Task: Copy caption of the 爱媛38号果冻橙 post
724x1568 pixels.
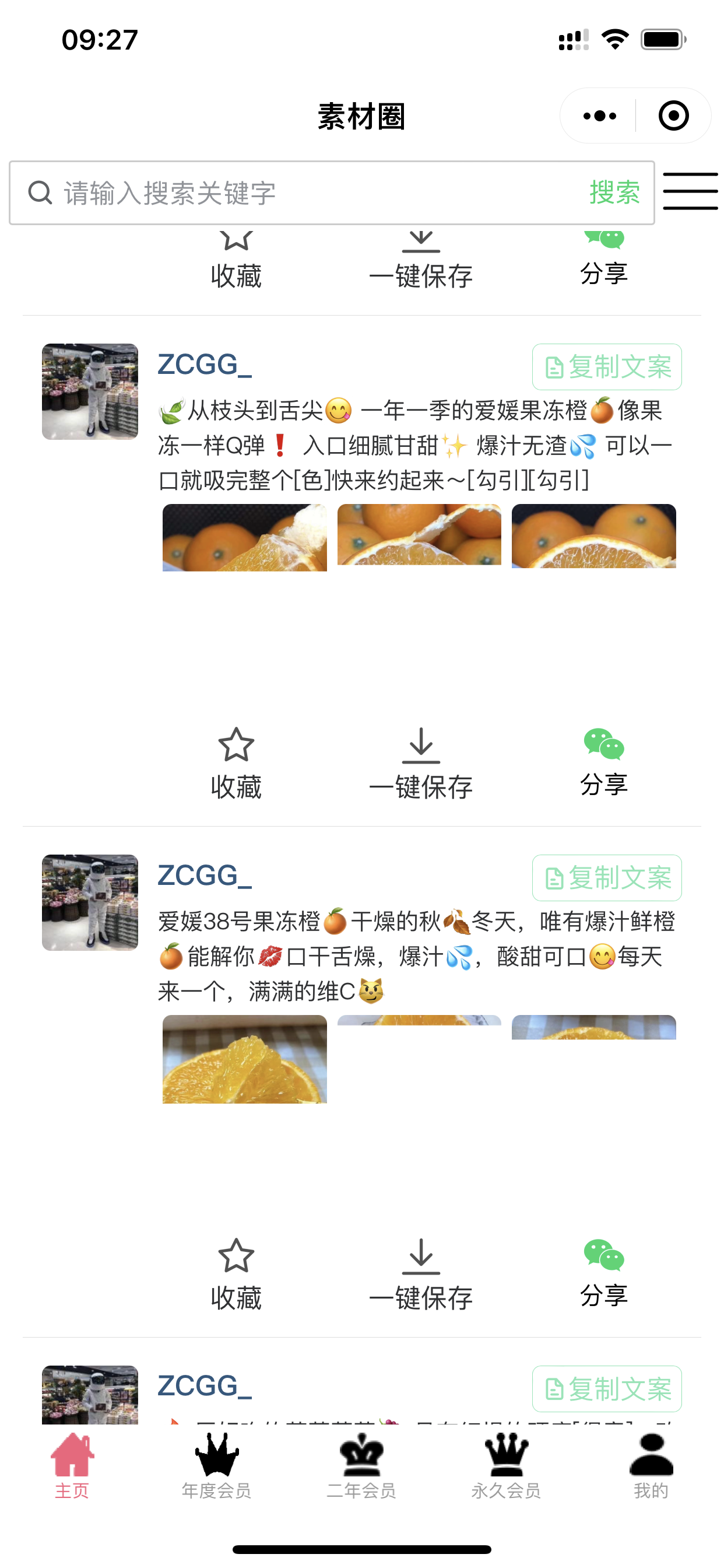Action: pos(607,878)
